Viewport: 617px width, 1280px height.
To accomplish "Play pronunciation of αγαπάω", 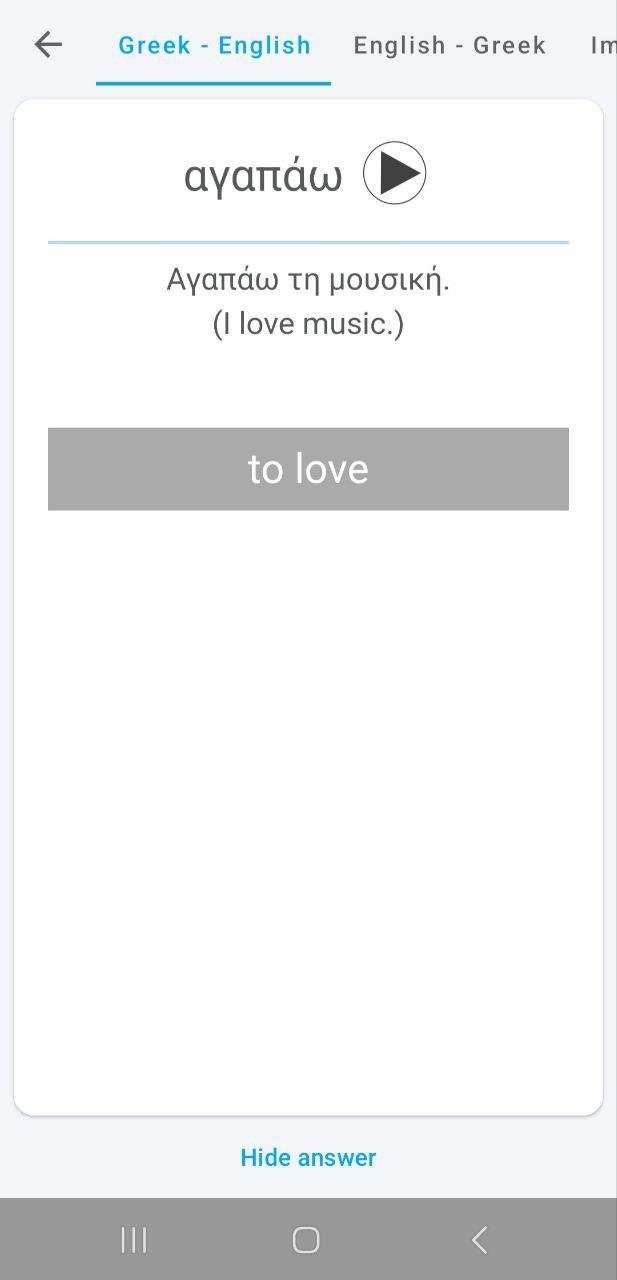I will pos(394,173).
